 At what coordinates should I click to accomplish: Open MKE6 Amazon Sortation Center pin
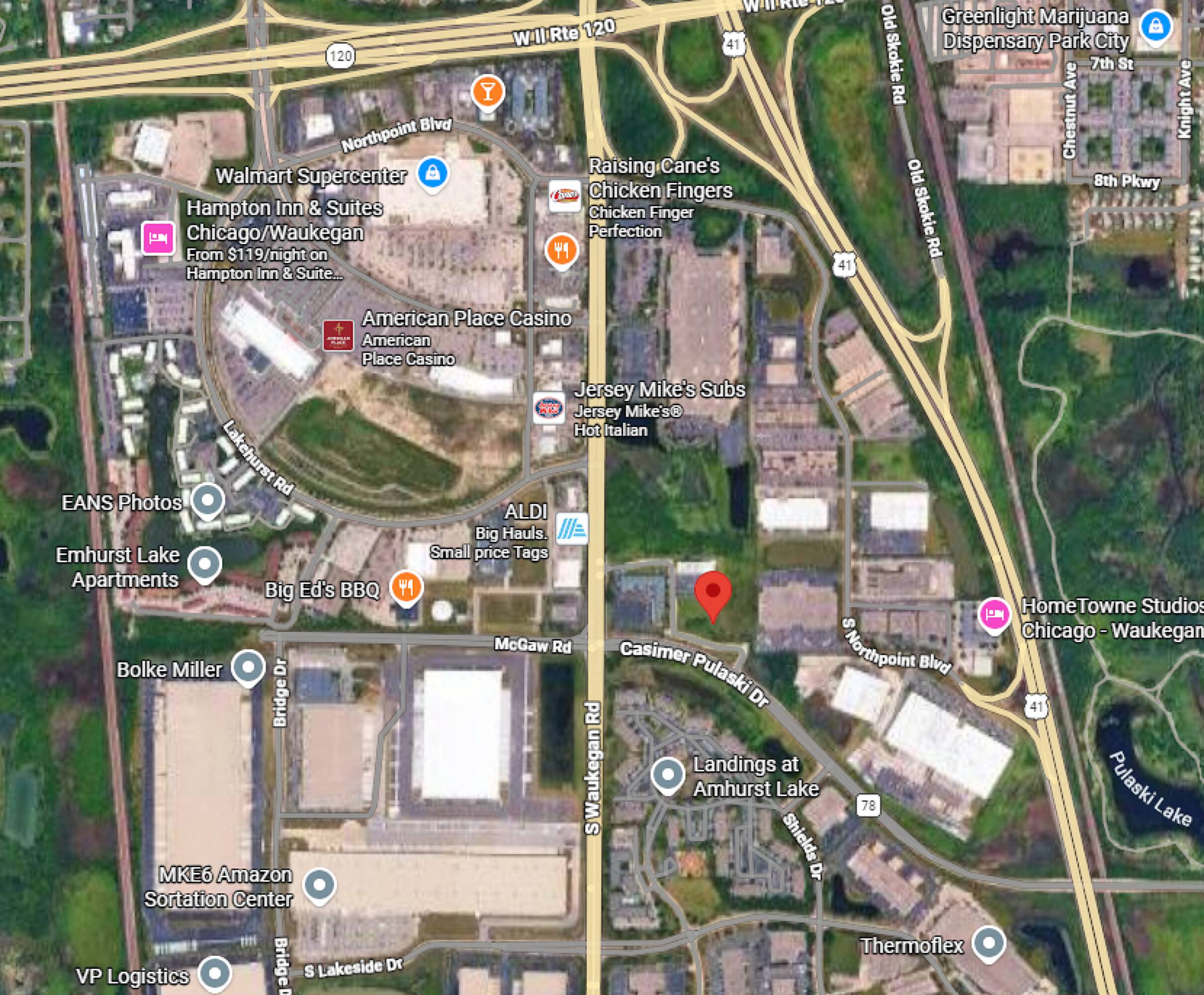coord(319,885)
